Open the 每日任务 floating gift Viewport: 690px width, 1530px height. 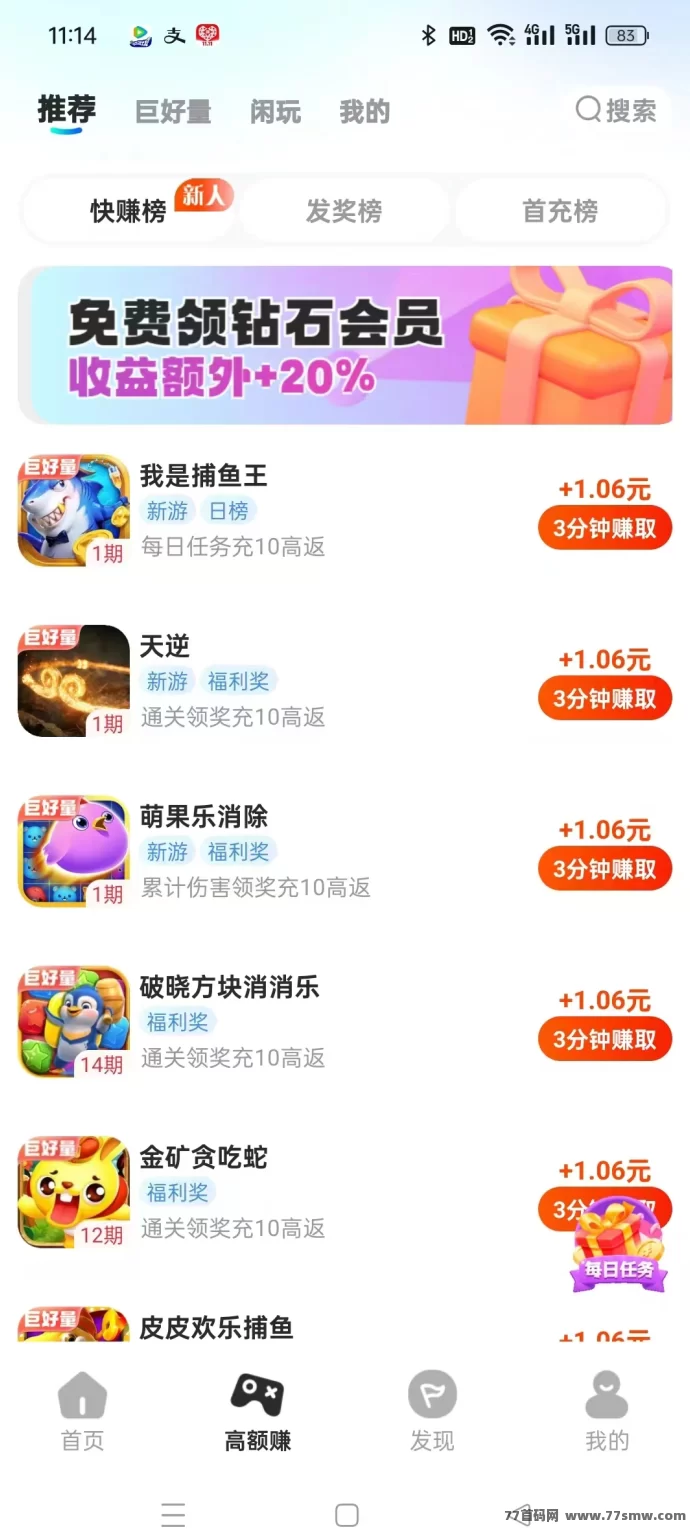(x=618, y=1246)
